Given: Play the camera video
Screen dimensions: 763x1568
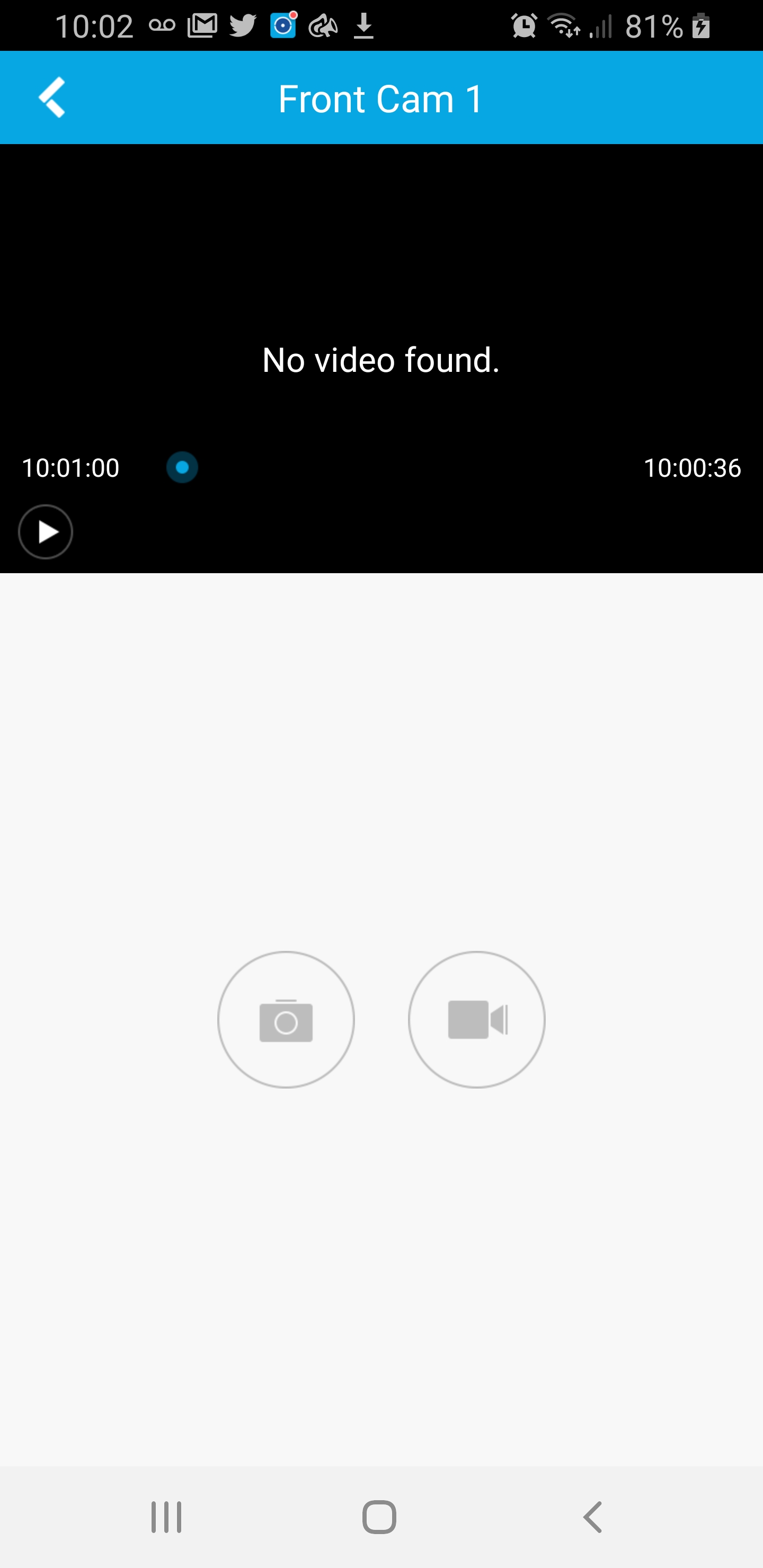Looking at the screenshot, I should pyautogui.click(x=46, y=531).
